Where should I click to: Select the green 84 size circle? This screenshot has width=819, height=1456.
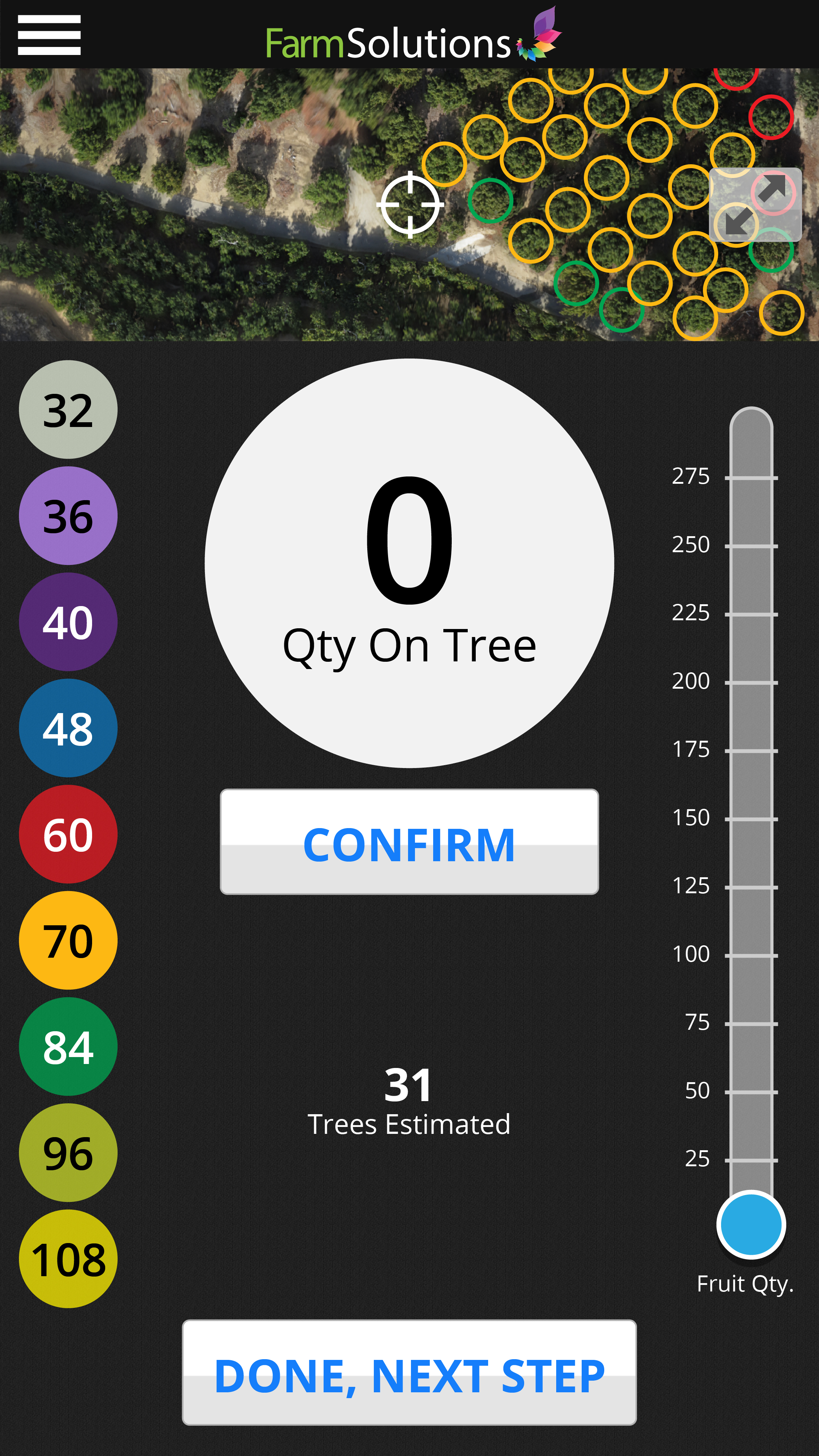(68, 1047)
